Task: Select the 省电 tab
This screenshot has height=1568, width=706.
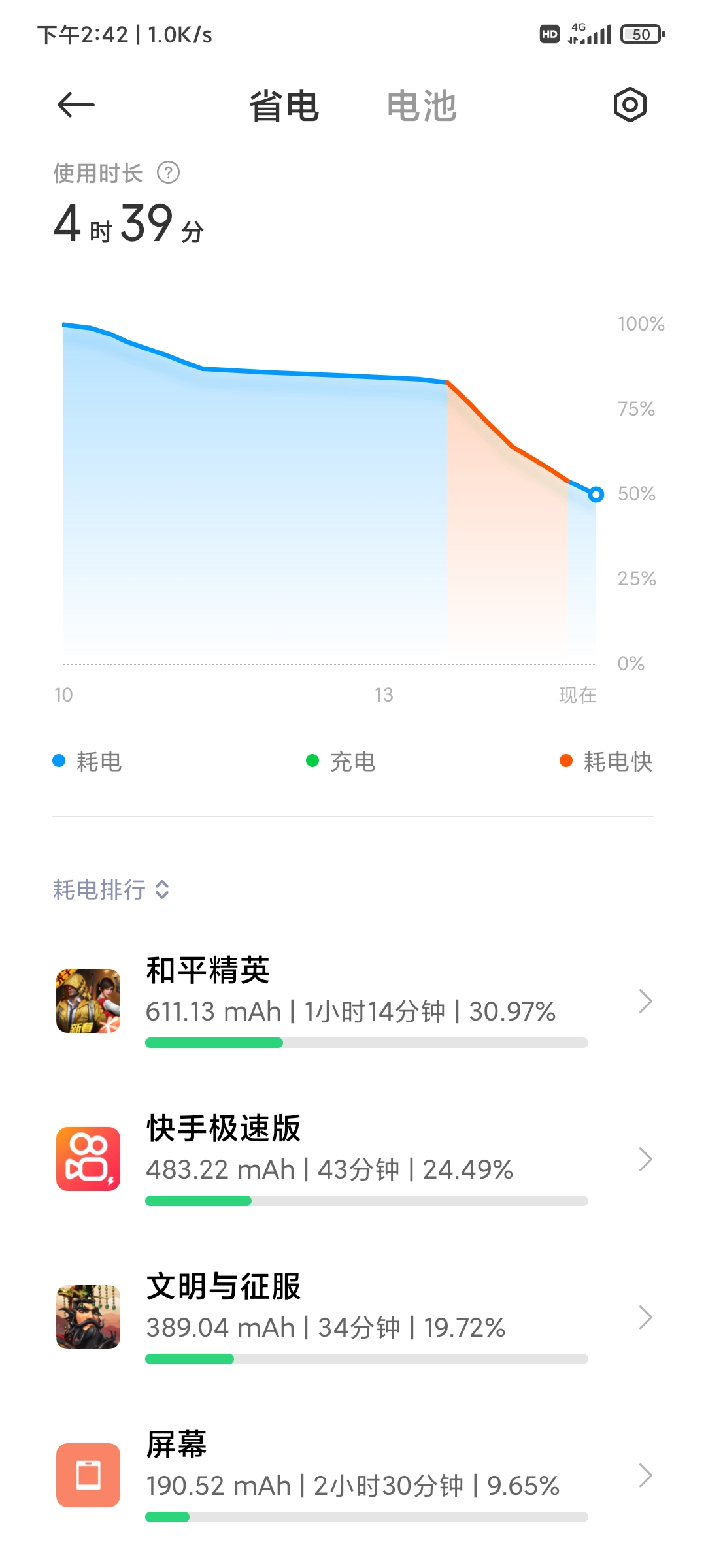Action: [x=284, y=106]
